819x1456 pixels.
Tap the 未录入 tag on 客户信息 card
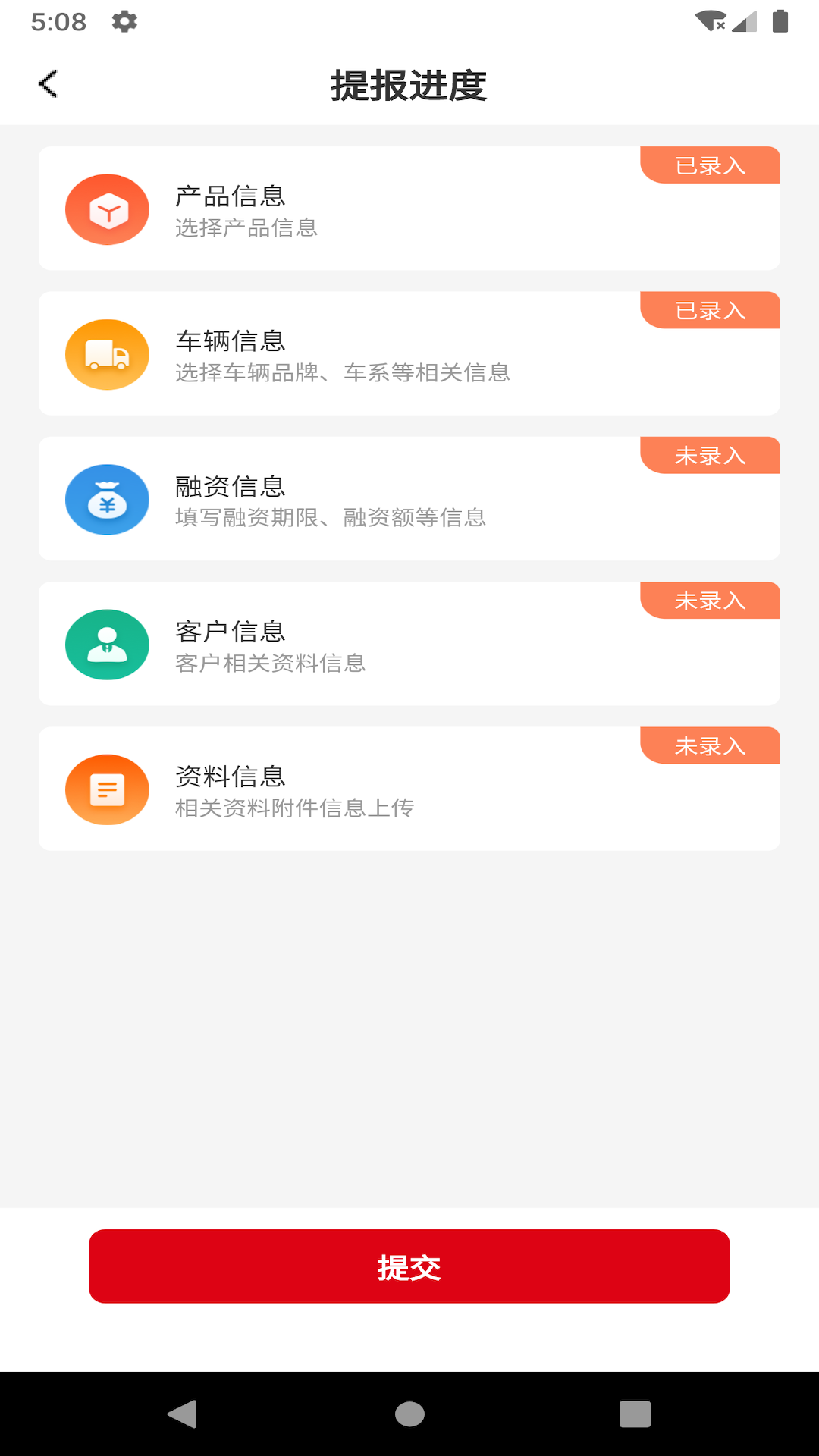[710, 600]
